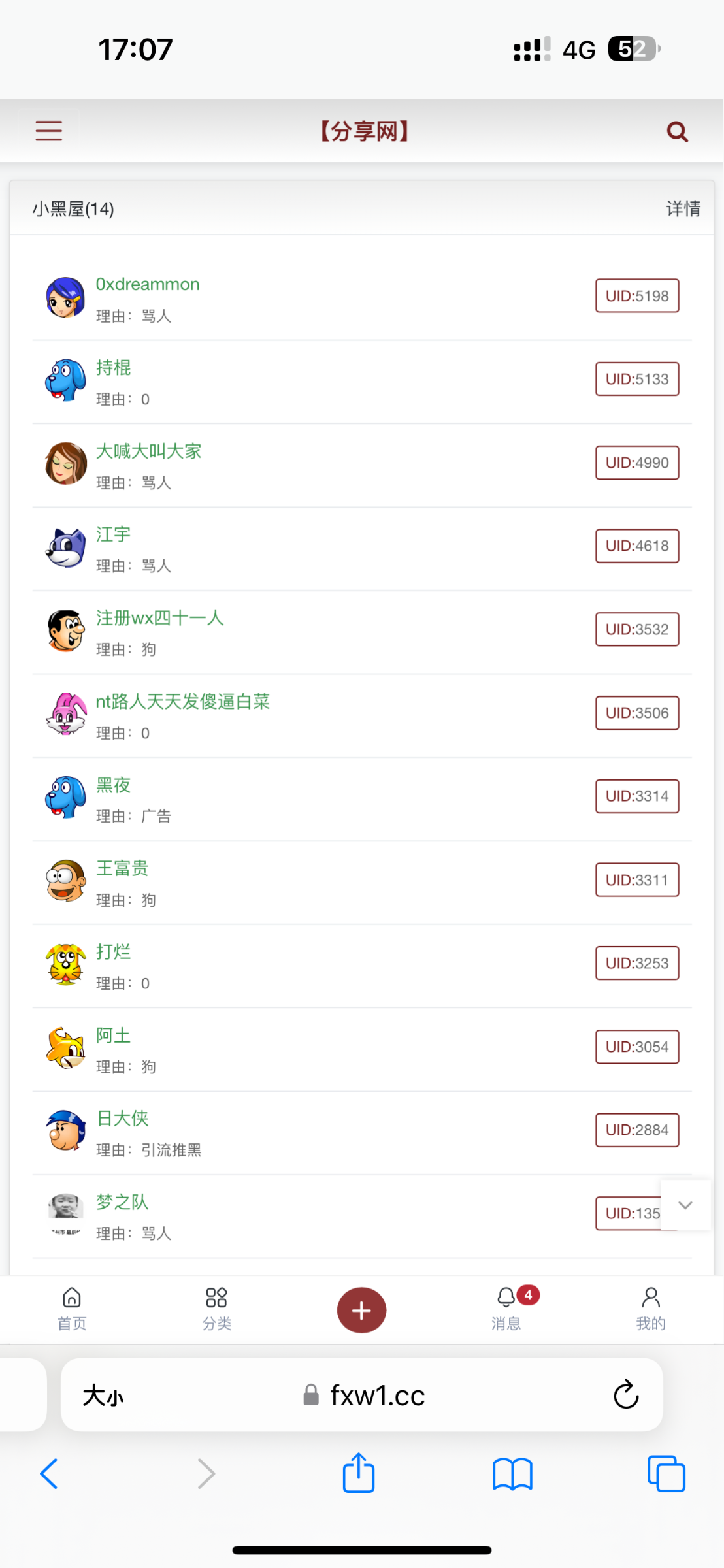Switch to the 分类 categories tab

click(216, 1309)
